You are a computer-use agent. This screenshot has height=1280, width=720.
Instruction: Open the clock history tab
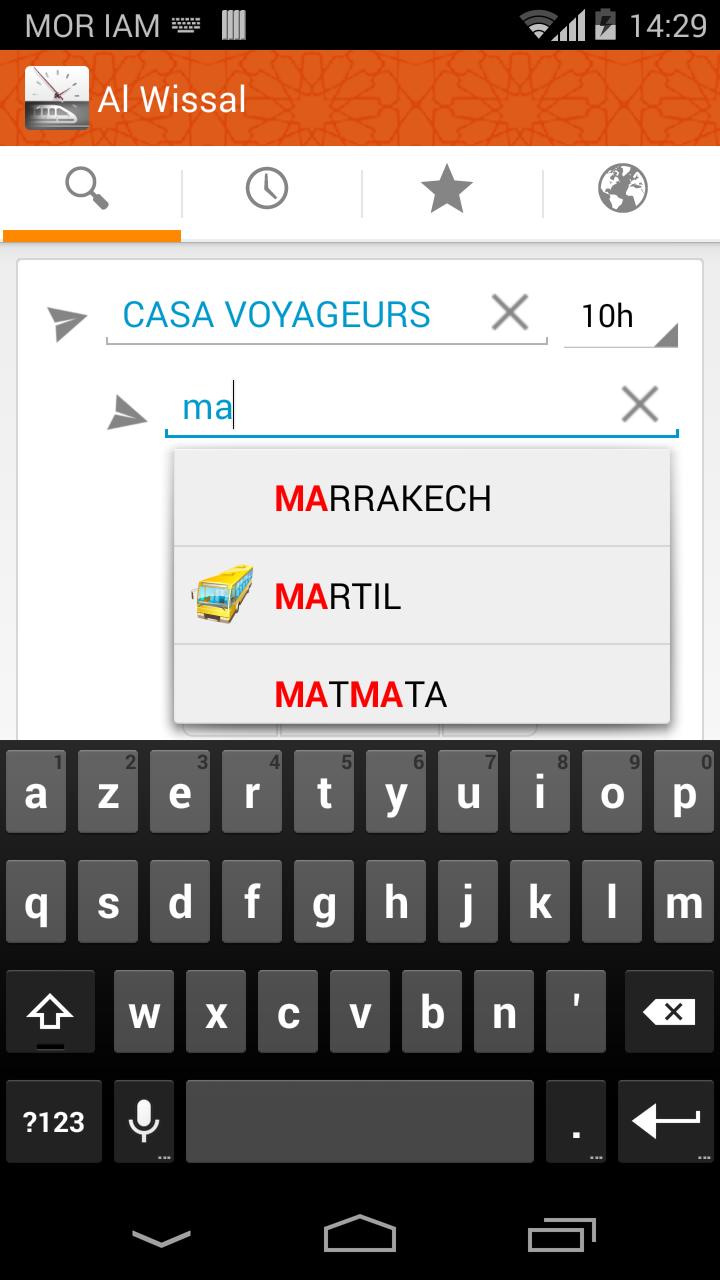pos(267,188)
